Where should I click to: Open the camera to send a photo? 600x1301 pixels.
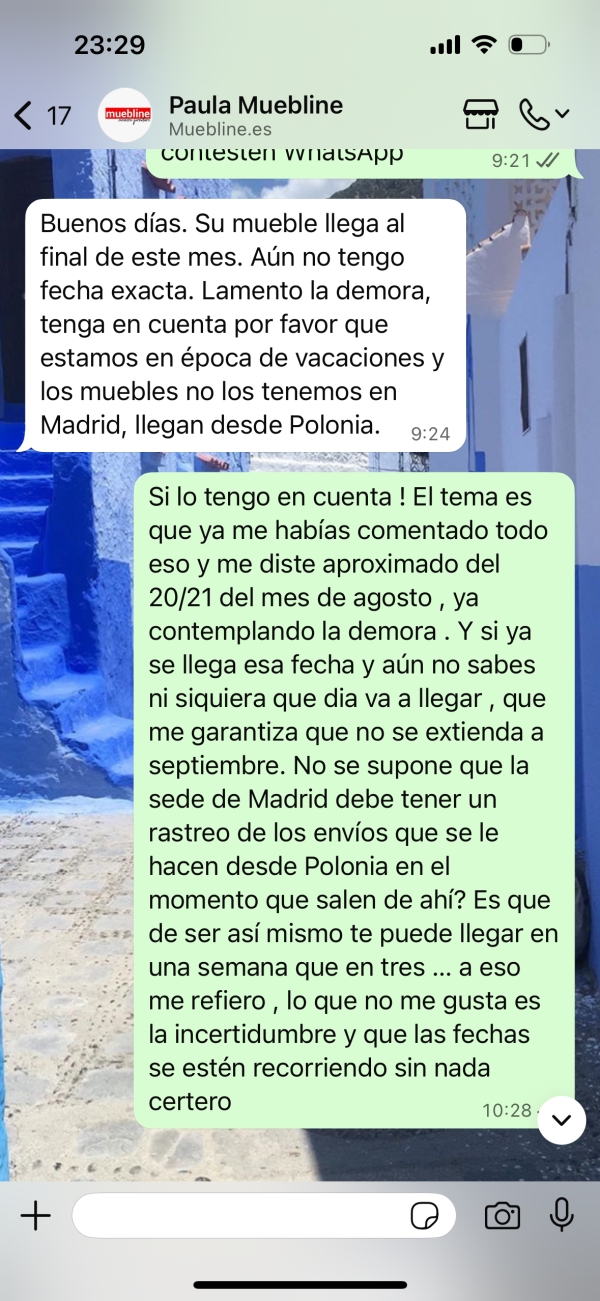(502, 1215)
